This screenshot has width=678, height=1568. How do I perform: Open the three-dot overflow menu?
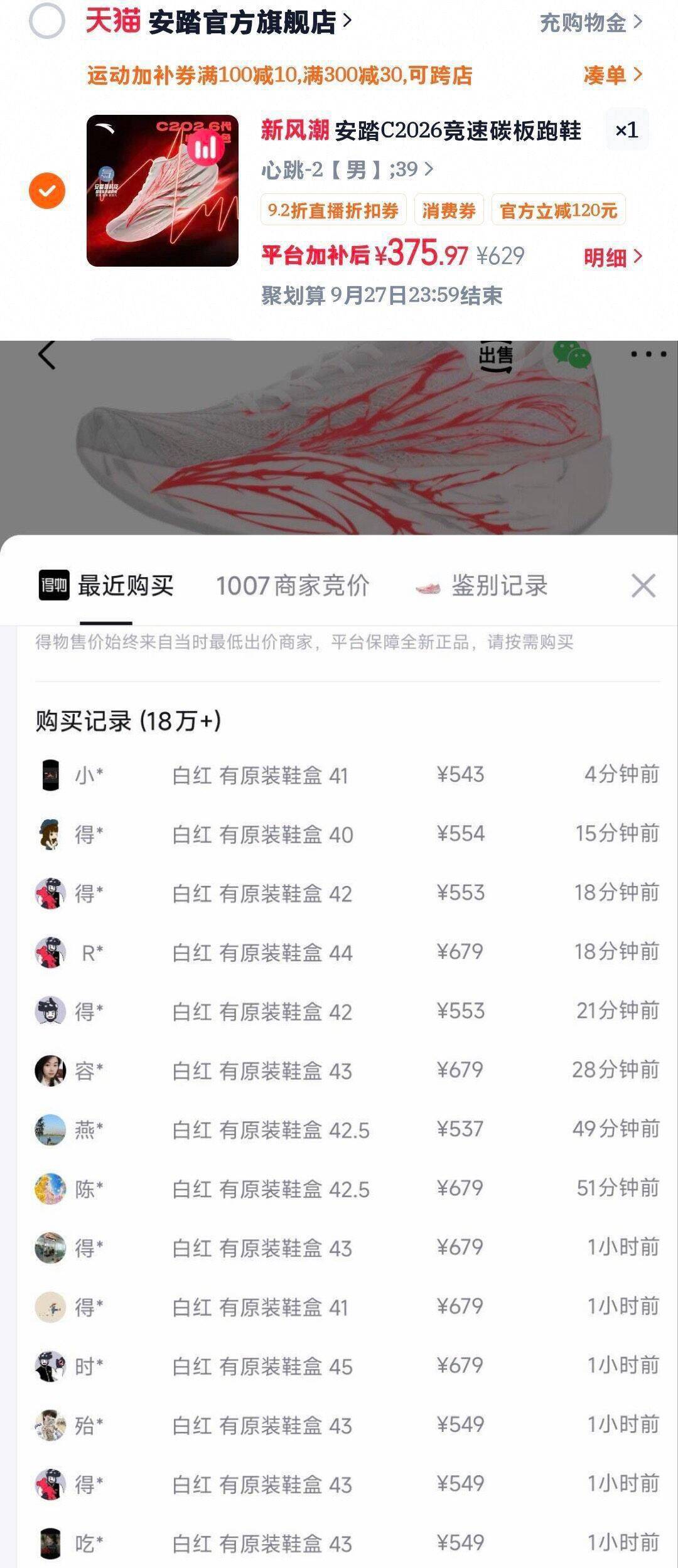(x=648, y=355)
